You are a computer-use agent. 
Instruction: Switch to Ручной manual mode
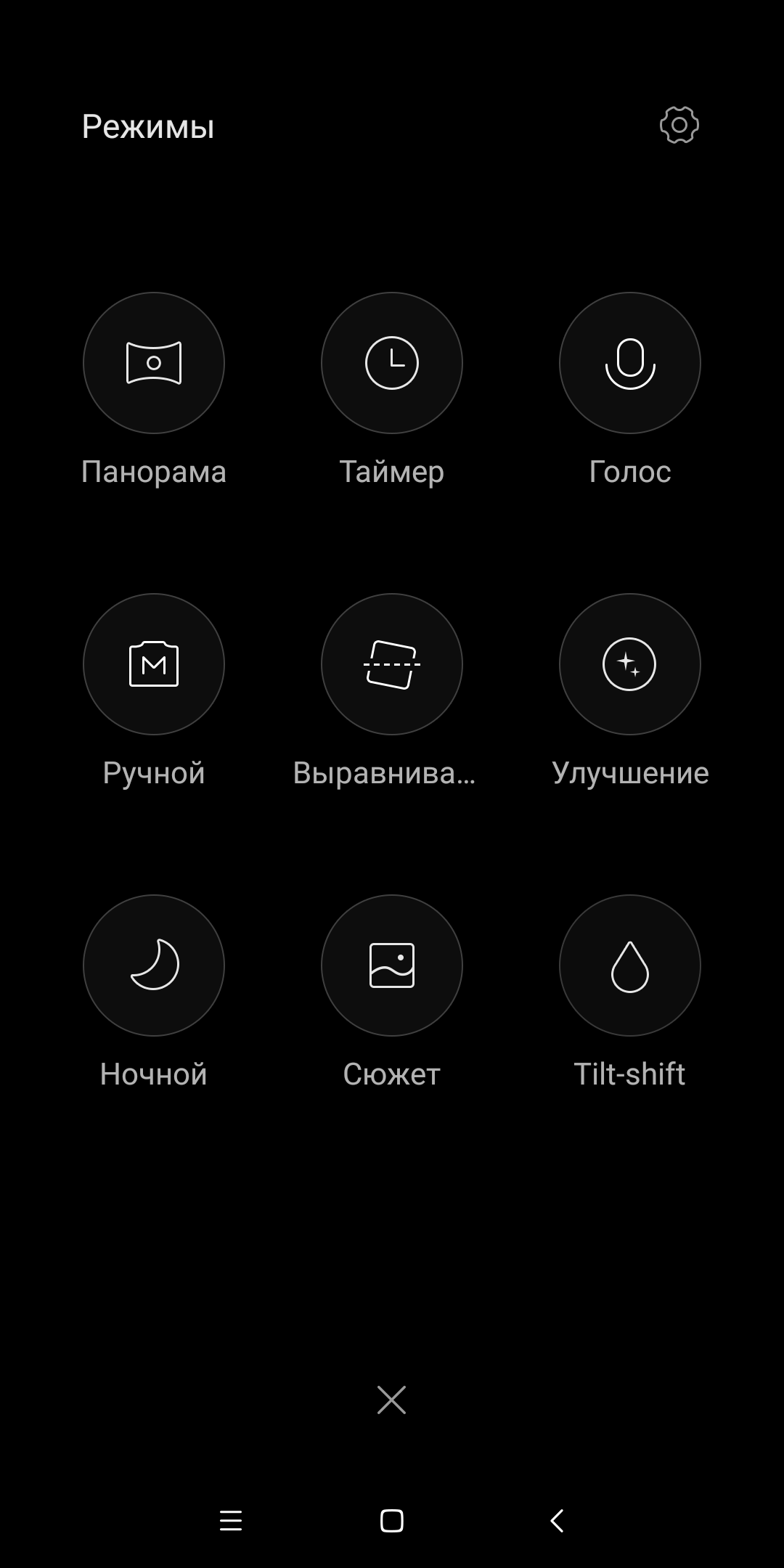point(154,664)
